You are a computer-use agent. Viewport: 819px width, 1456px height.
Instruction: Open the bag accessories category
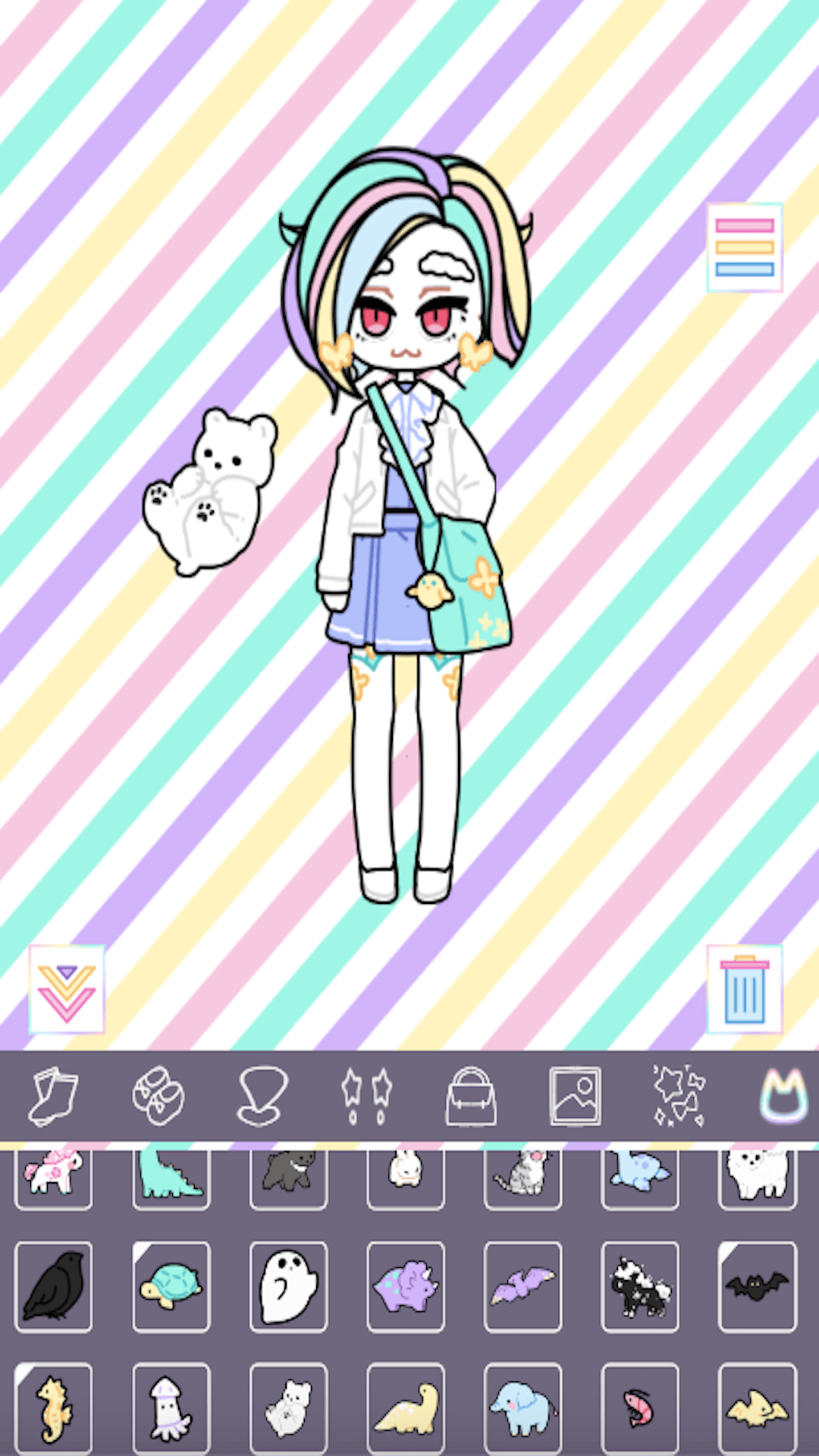471,1096
